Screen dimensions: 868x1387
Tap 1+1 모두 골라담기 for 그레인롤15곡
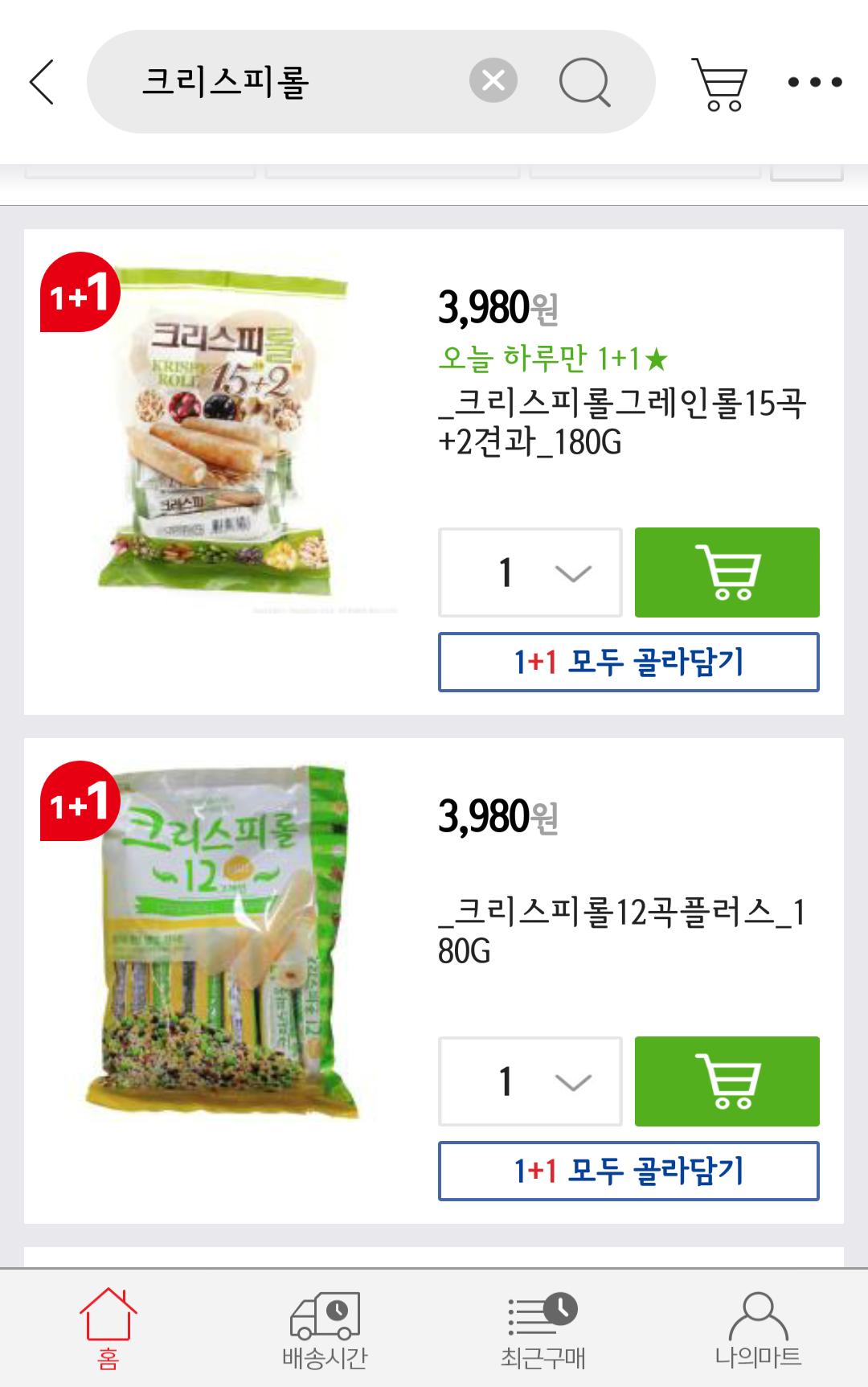[628, 663]
